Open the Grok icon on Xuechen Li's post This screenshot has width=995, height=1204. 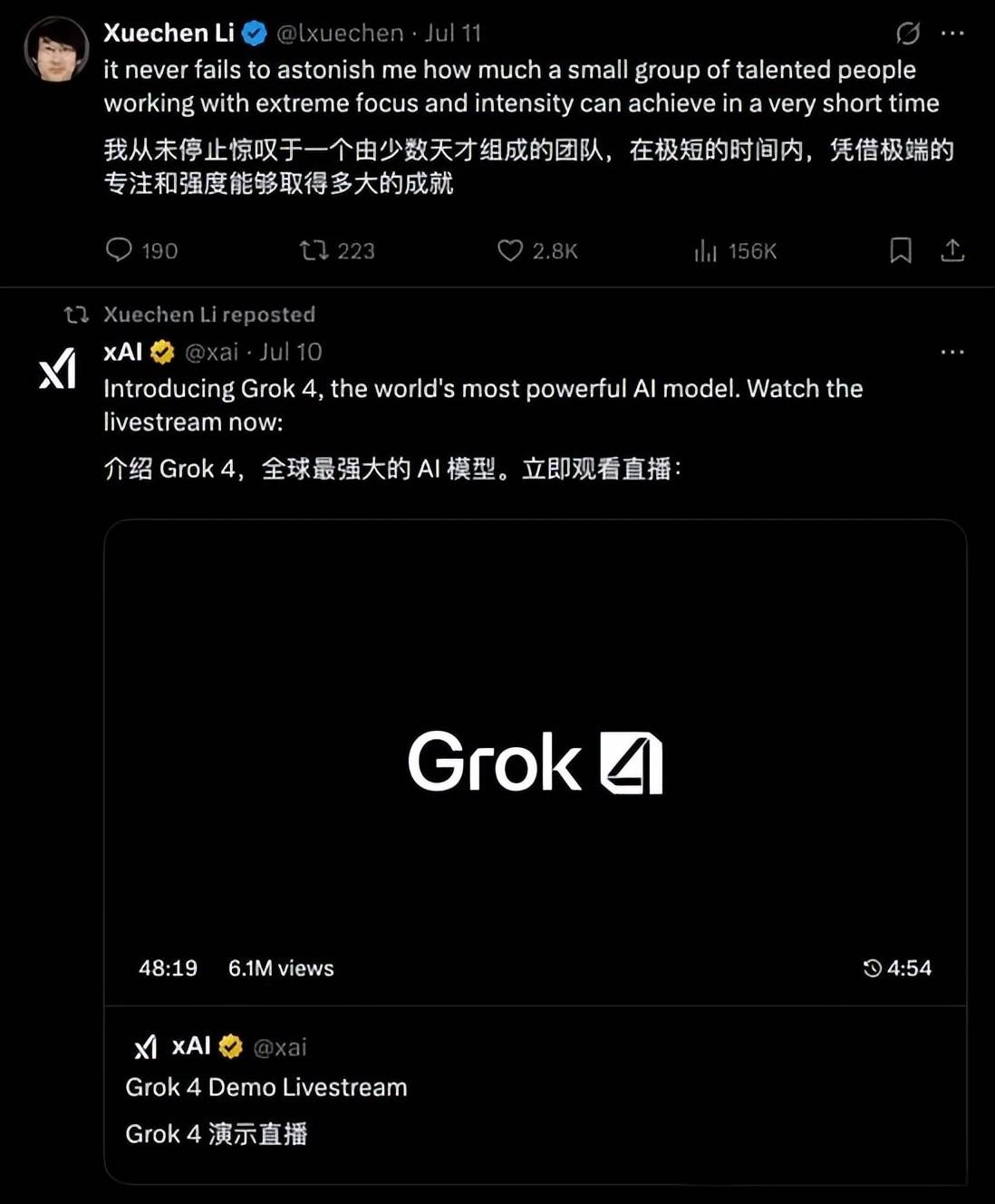908,34
